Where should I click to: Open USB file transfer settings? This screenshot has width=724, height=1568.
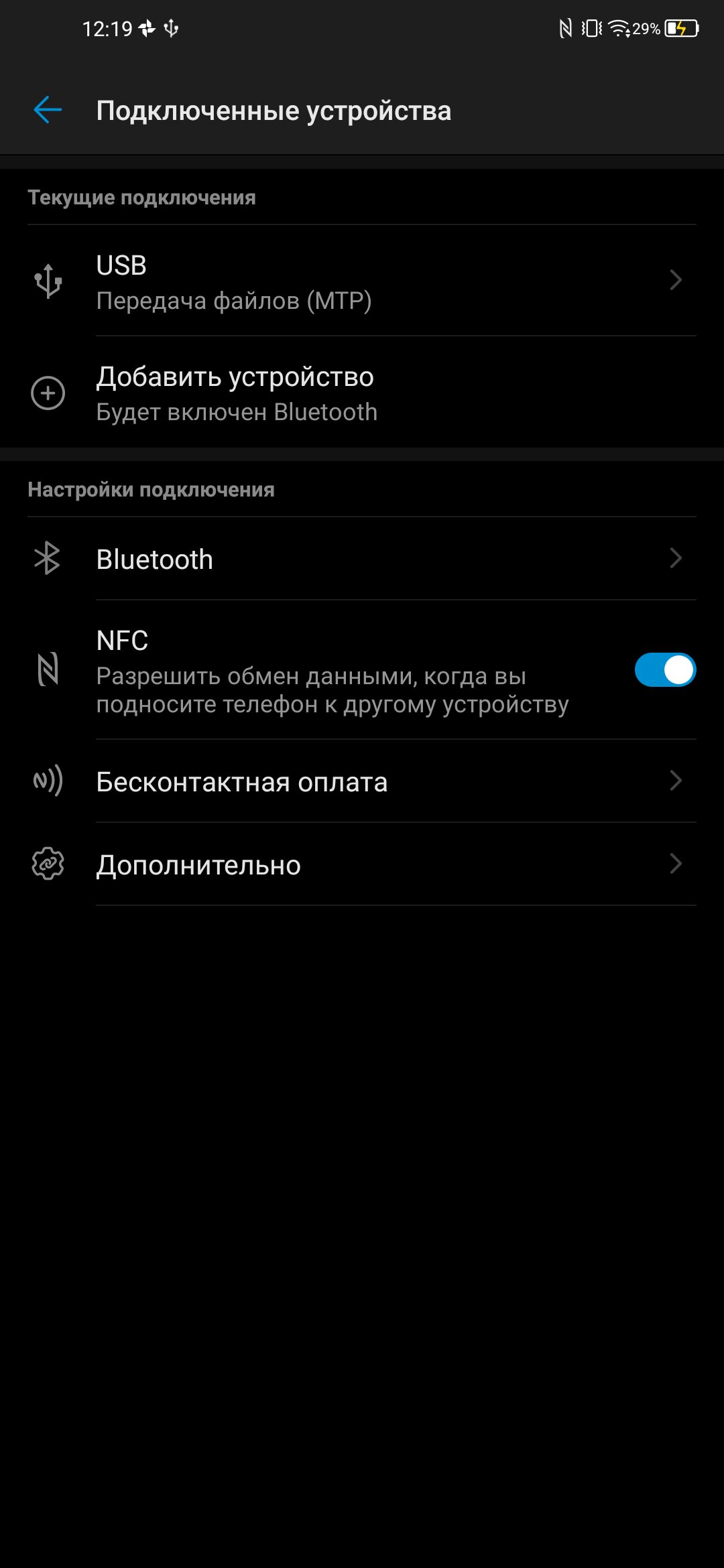[x=362, y=281]
